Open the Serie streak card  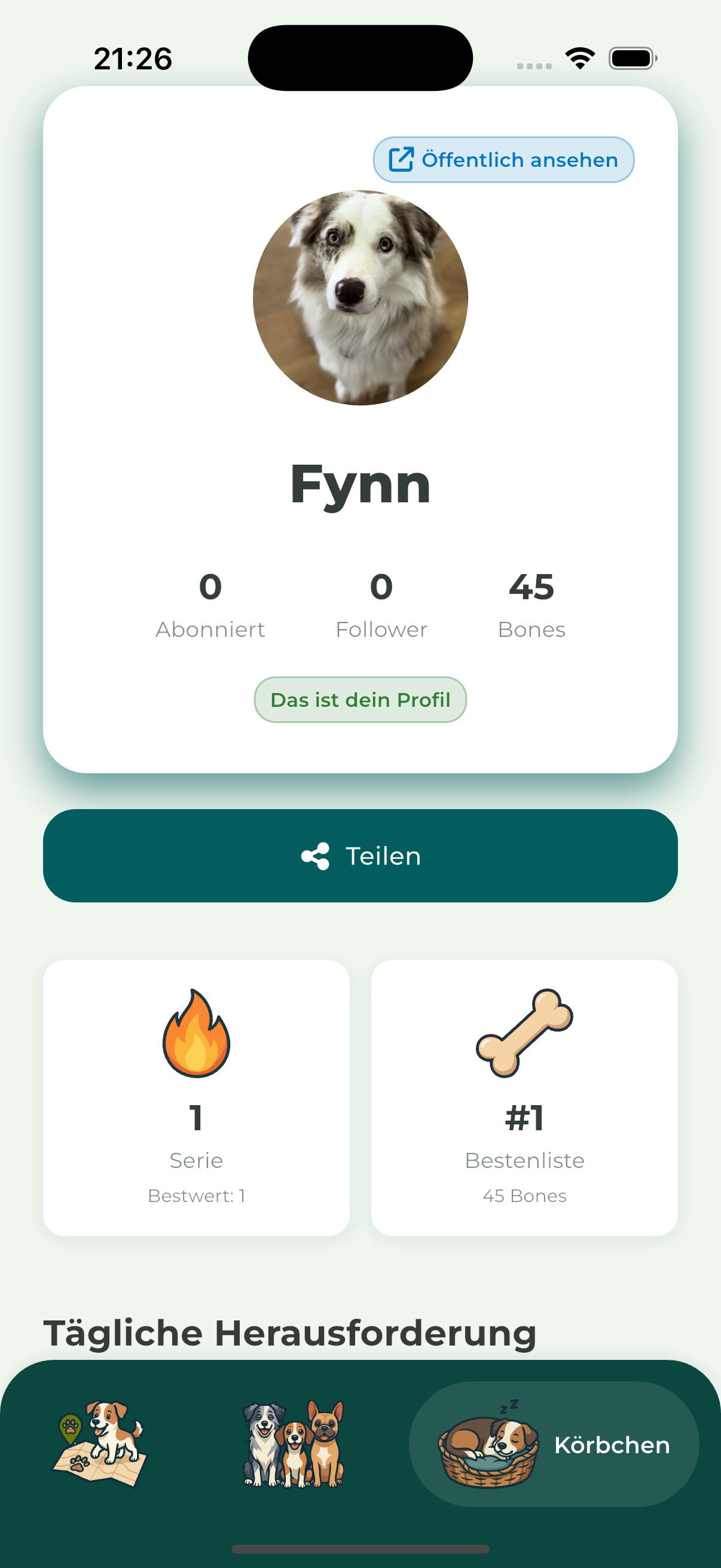tap(196, 1097)
